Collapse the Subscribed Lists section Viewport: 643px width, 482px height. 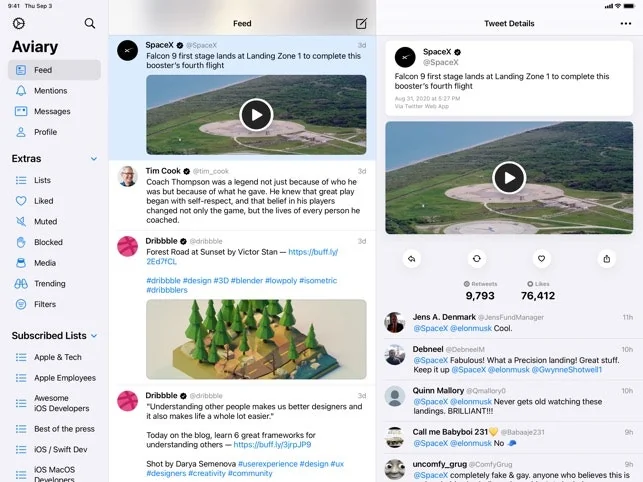pyautogui.click(x=94, y=336)
